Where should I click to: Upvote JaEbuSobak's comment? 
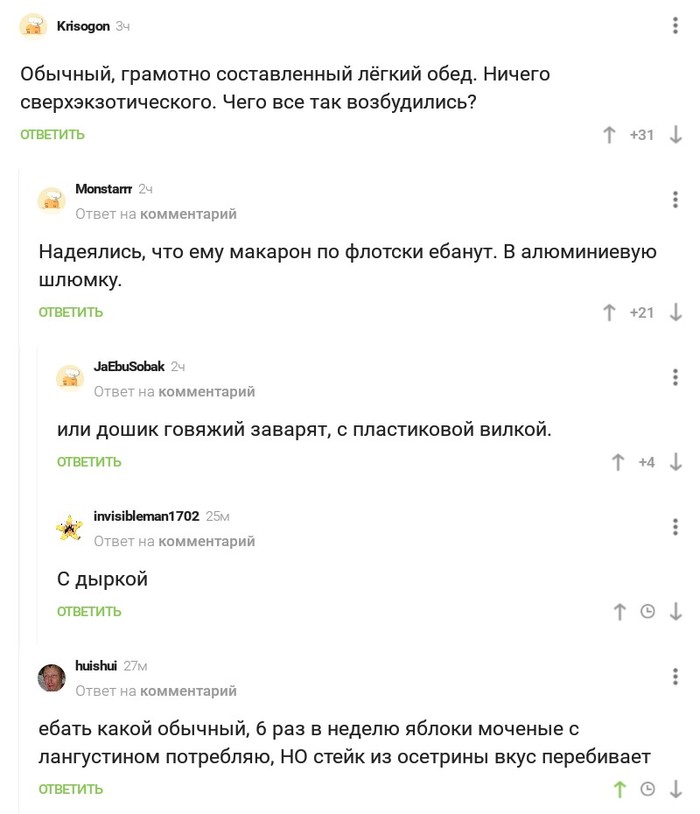tap(618, 462)
